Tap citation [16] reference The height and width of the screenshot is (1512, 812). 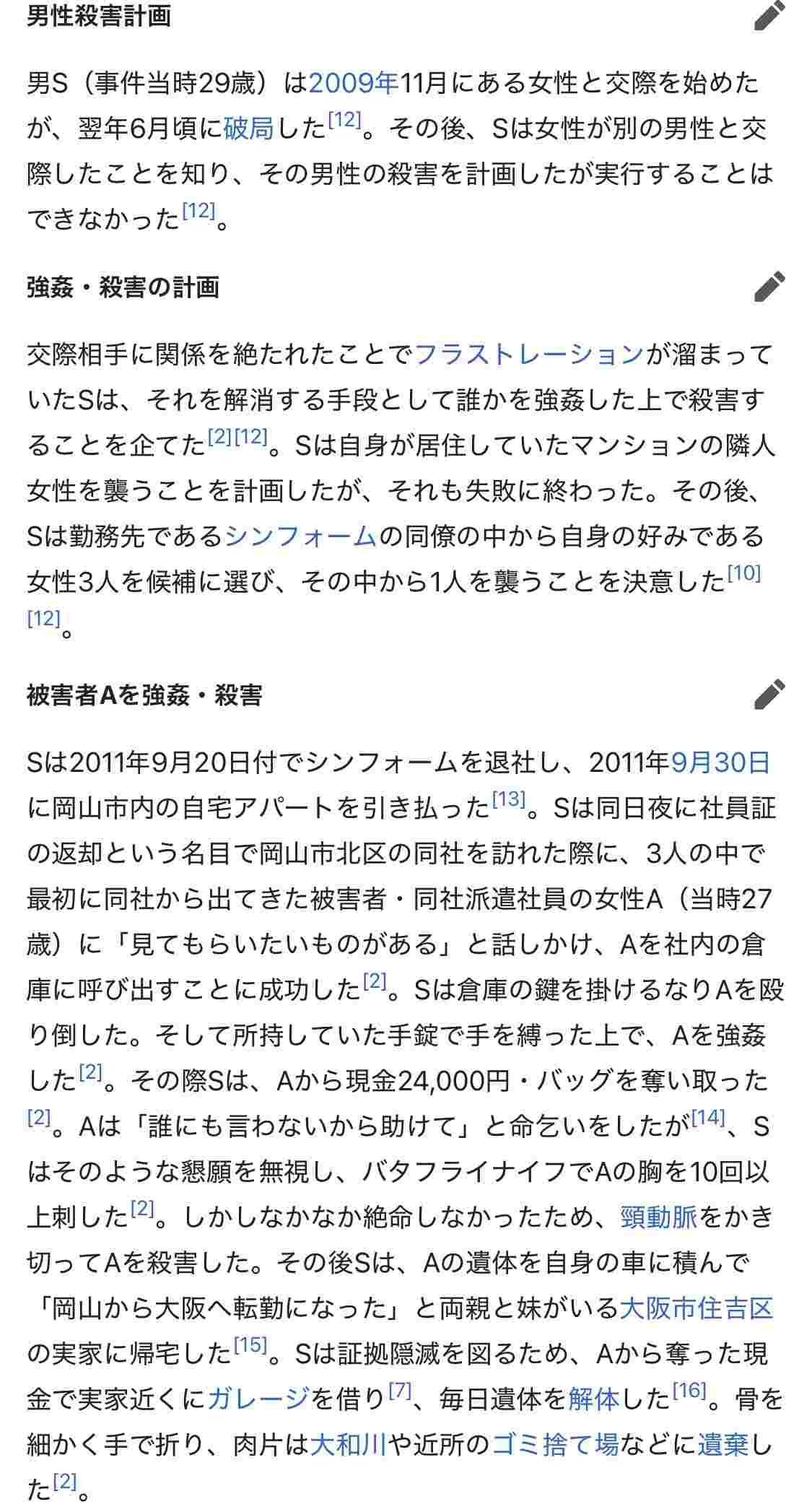coord(689,1391)
